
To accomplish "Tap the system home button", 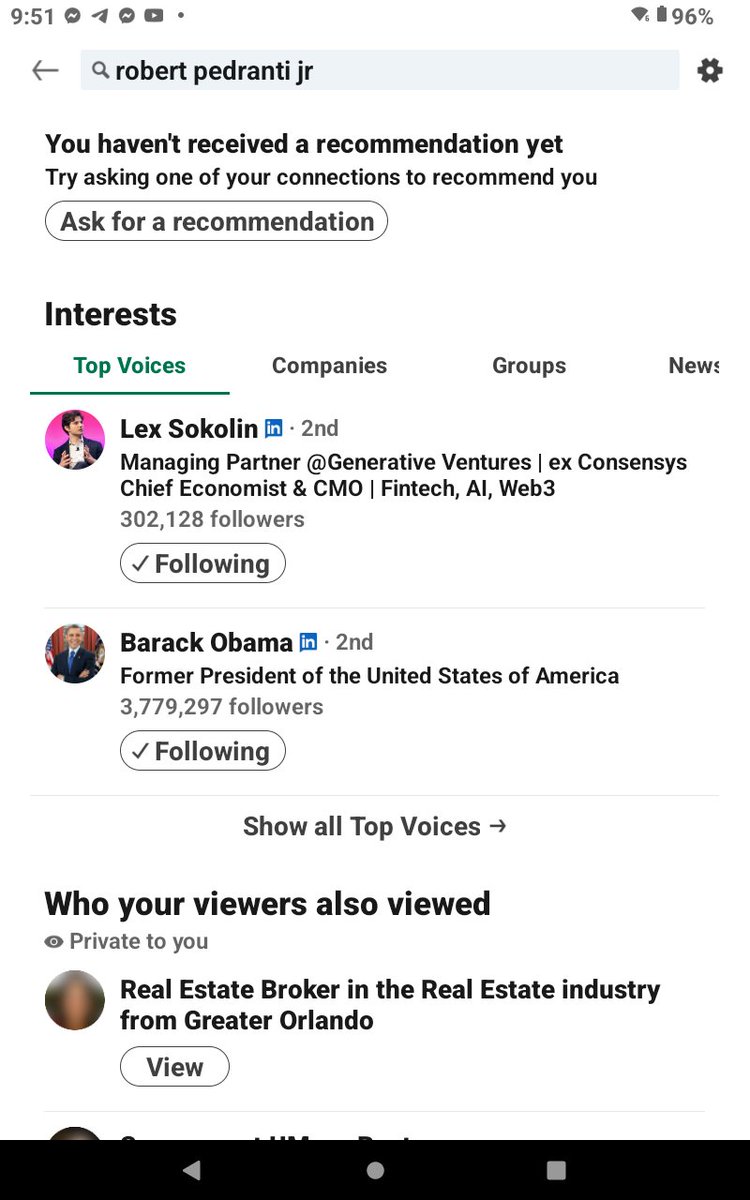I will (375, 1170).
